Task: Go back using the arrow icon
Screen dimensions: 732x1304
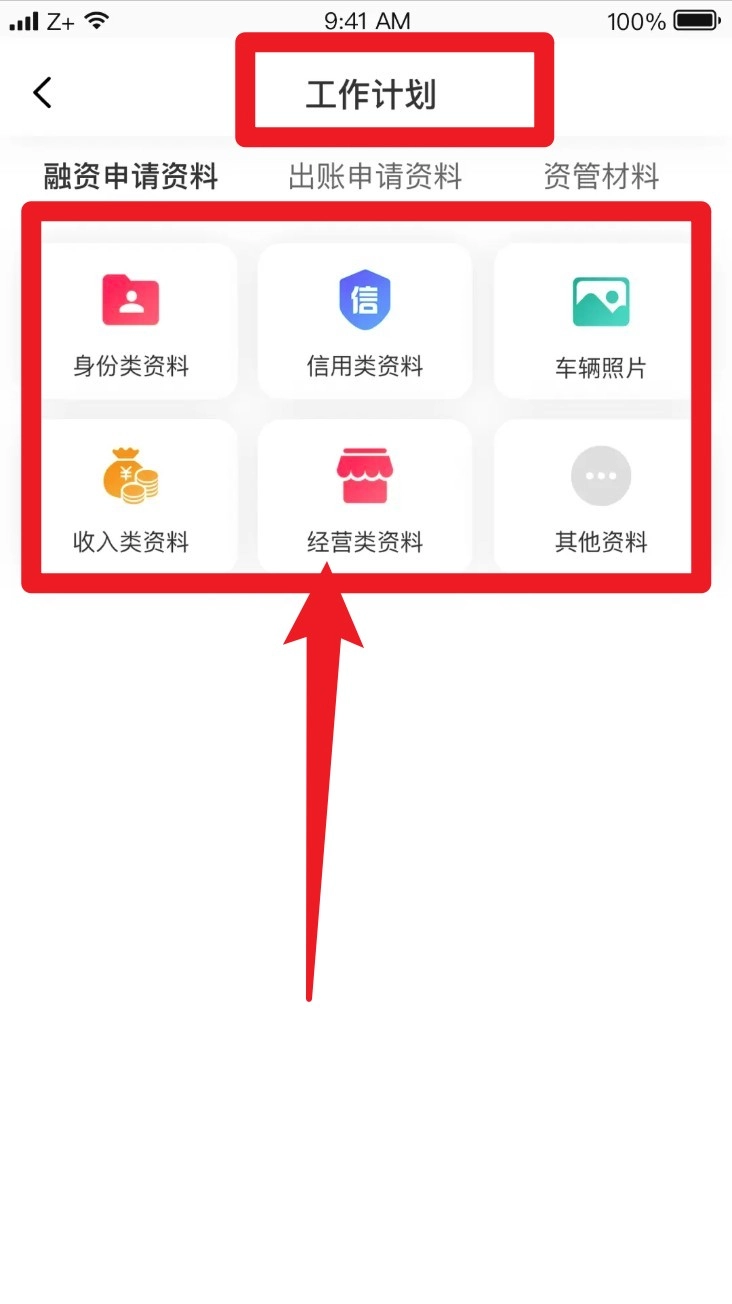Action: pyautogui.click(x=42, y=93)
